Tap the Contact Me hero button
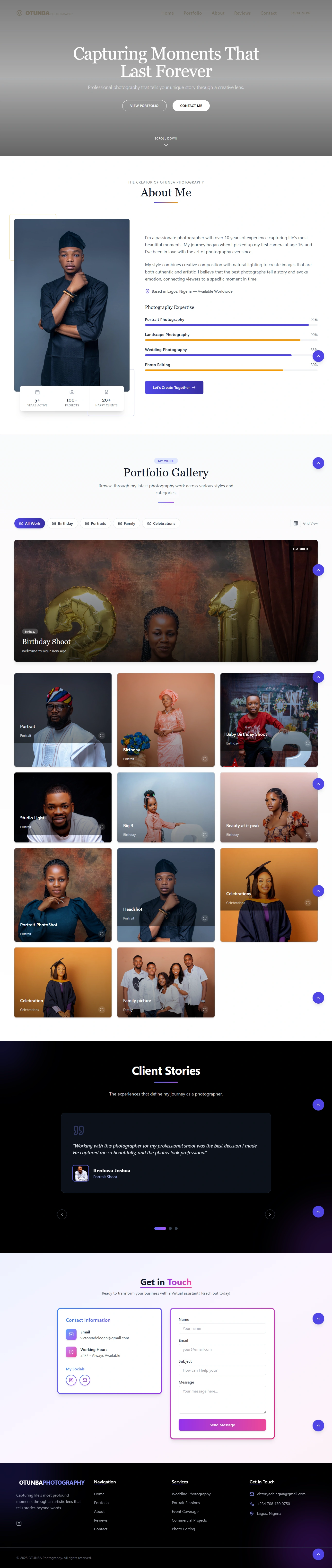332x1568 pixels. pos(191,105)
